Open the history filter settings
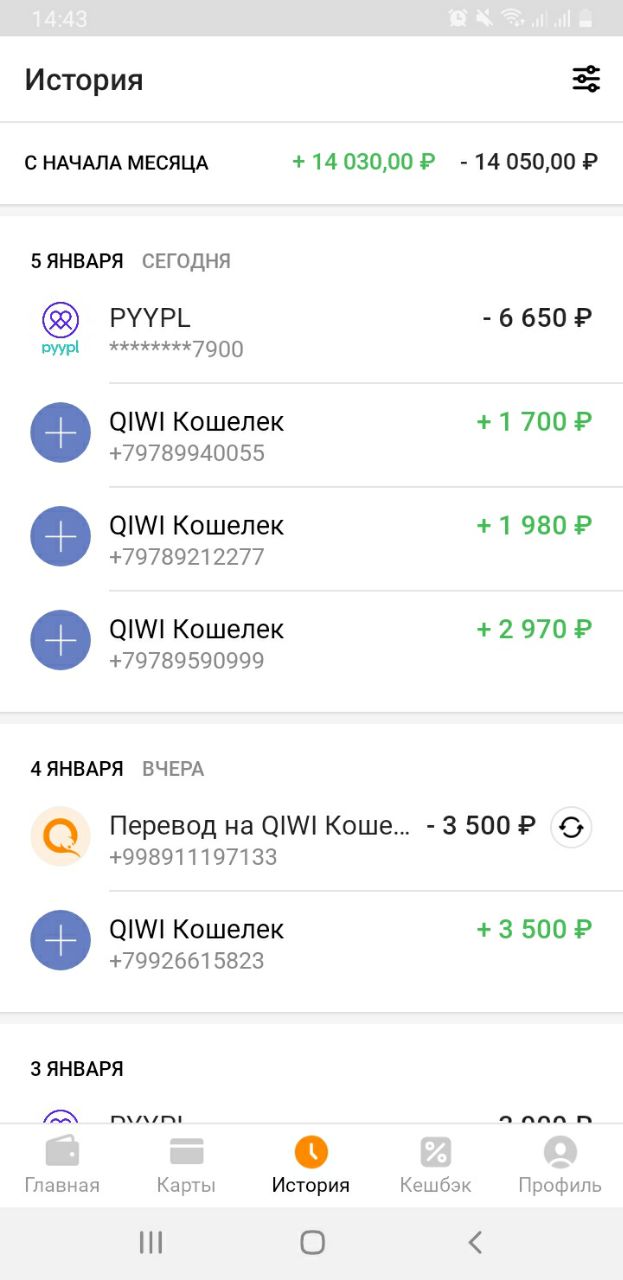This screenshot has height=1280, width=623. (586, 80)
